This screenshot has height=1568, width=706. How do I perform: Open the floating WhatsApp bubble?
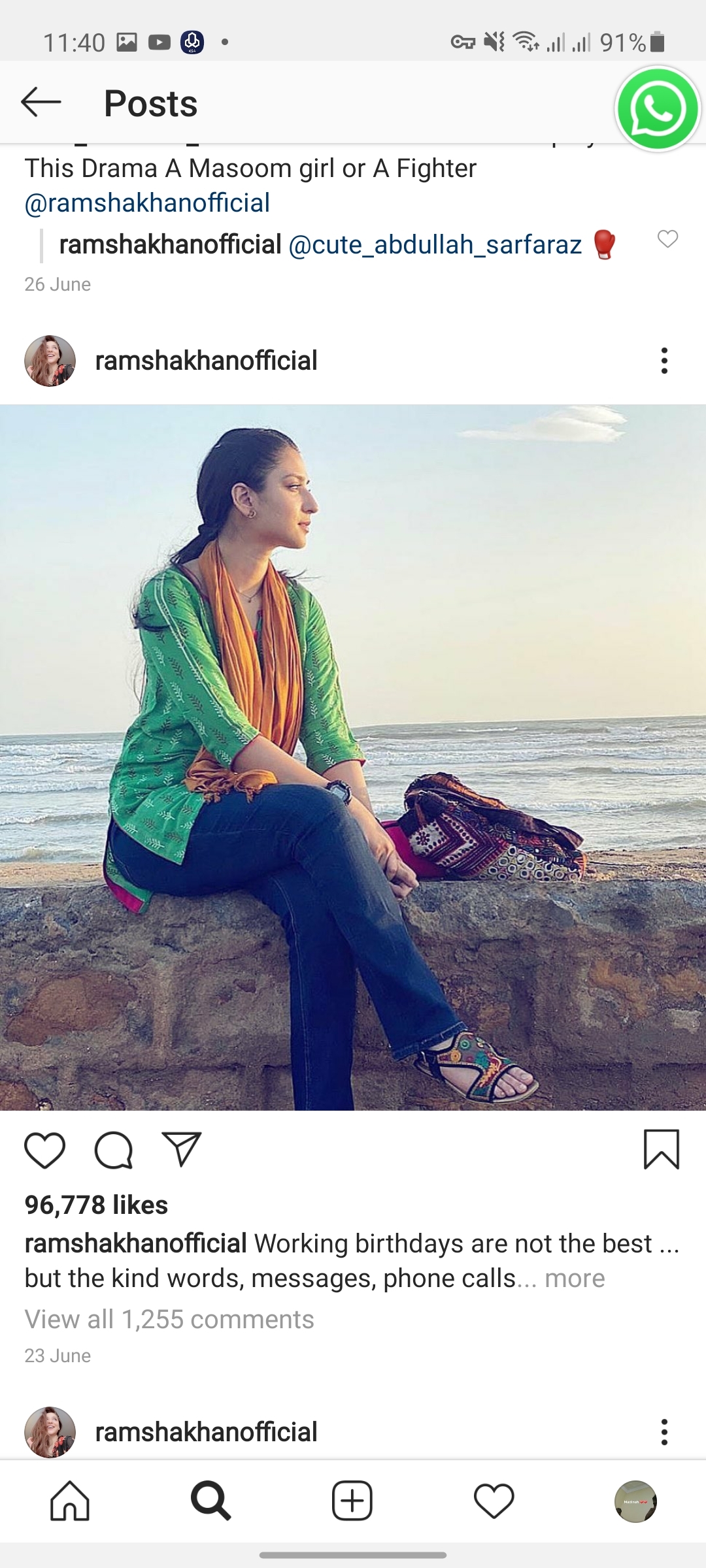point(658,109)
